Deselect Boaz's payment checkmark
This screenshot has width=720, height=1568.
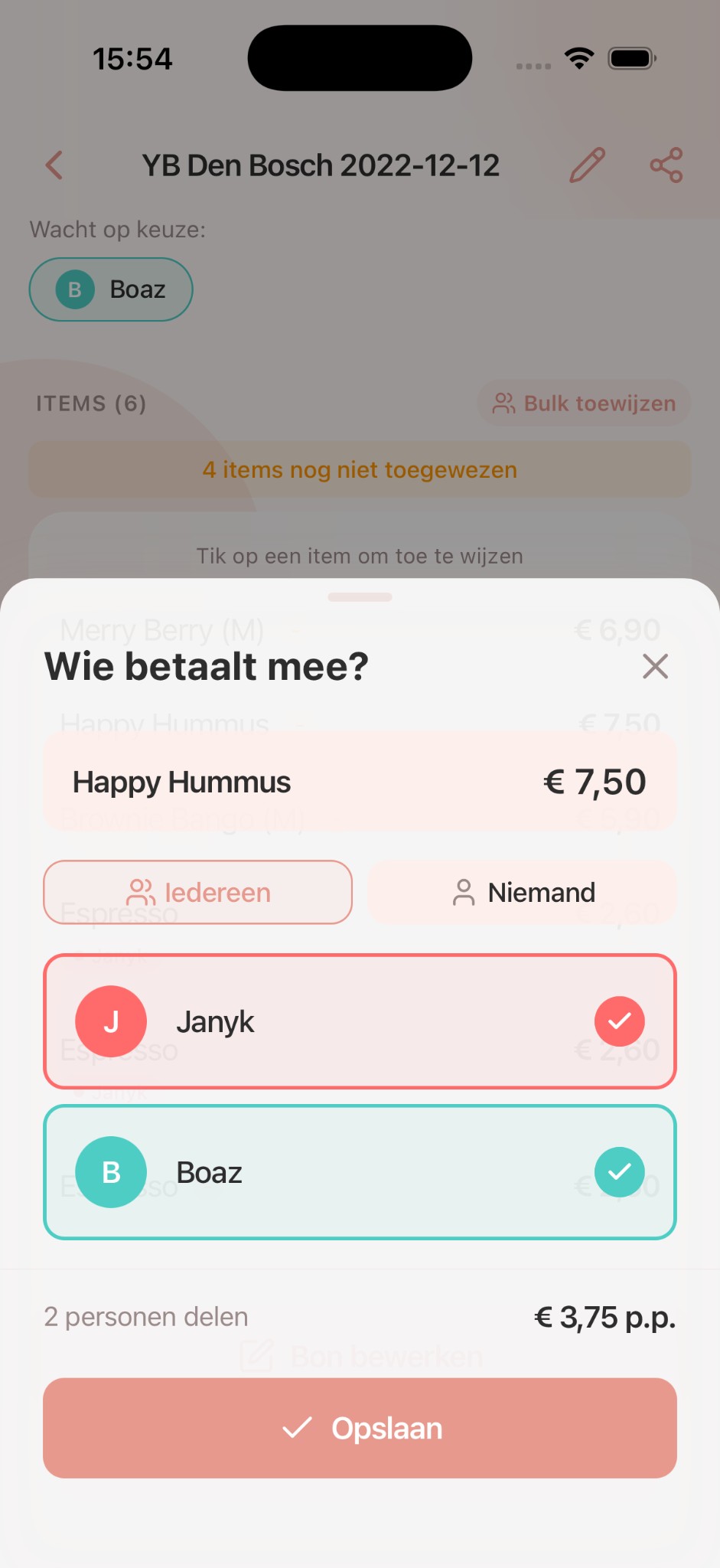click(x=619, y=1171)
